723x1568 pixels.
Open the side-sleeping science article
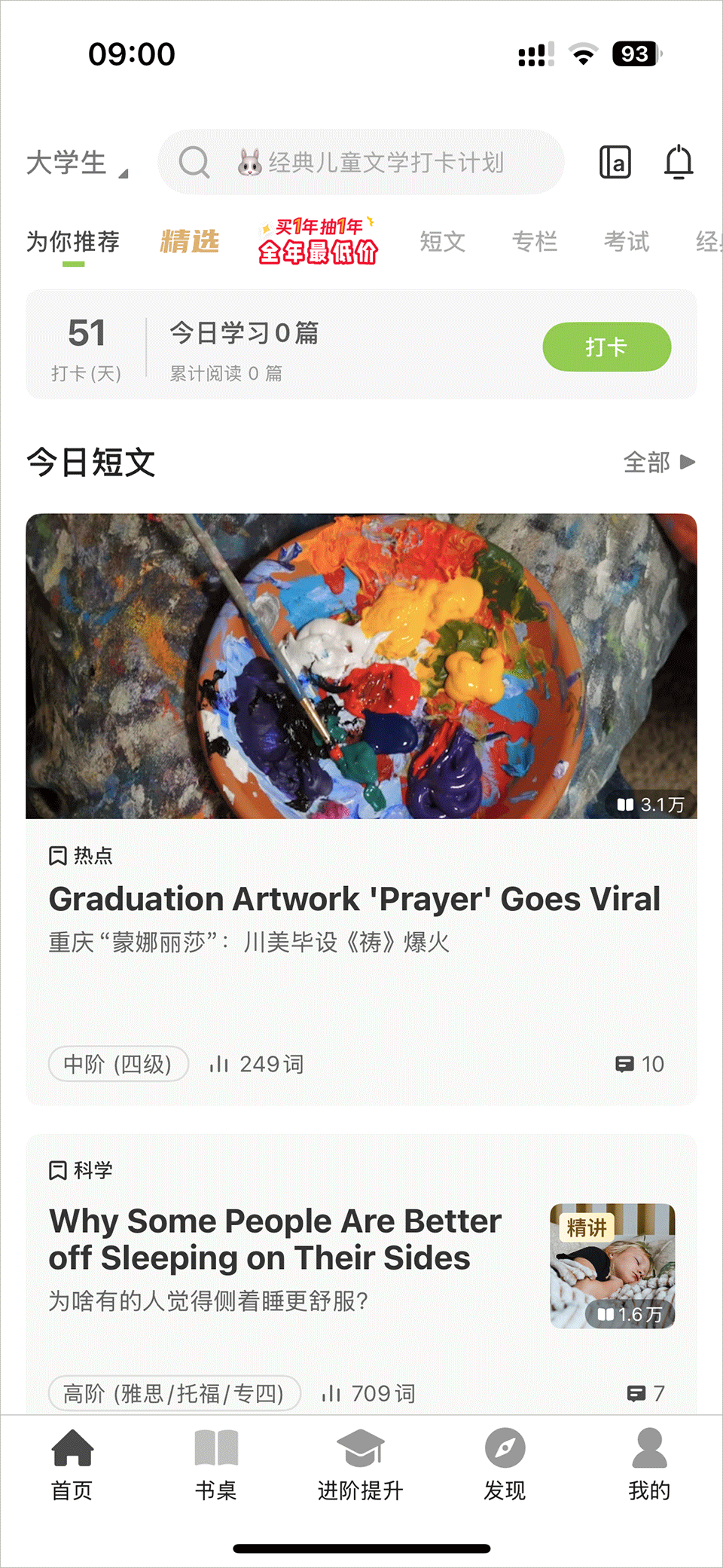click(x=275, y=1239)
